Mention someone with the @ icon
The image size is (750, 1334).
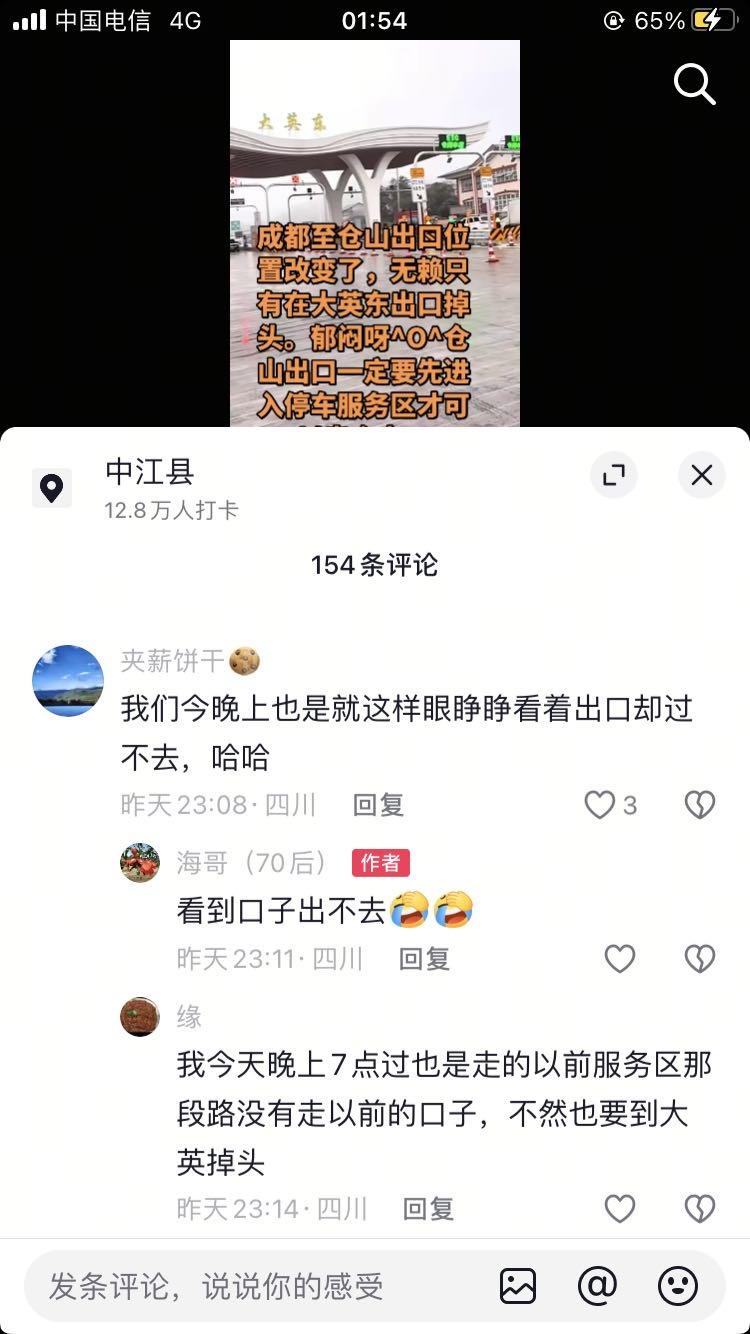pyautogui.click(x=597, y=1286)
